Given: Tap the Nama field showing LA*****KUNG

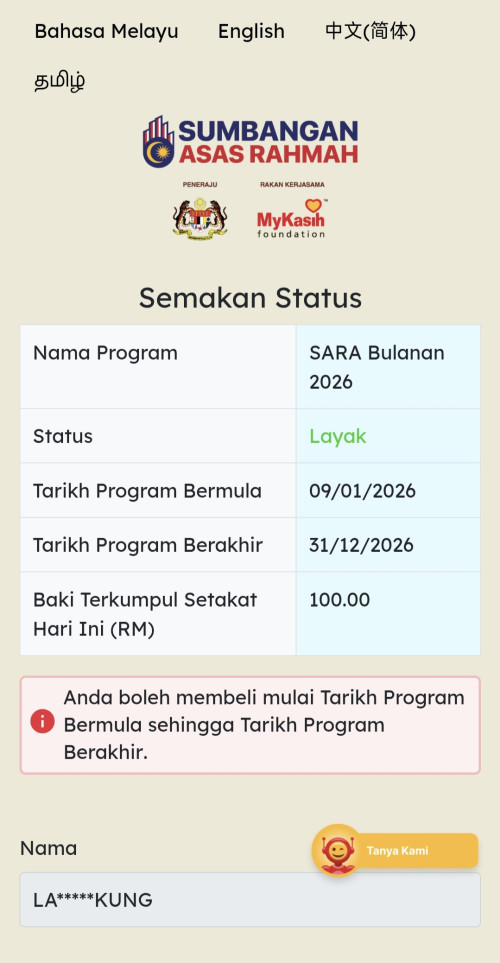Looking at the screenshot, I should pyautogui.click(x=250, y=900).
